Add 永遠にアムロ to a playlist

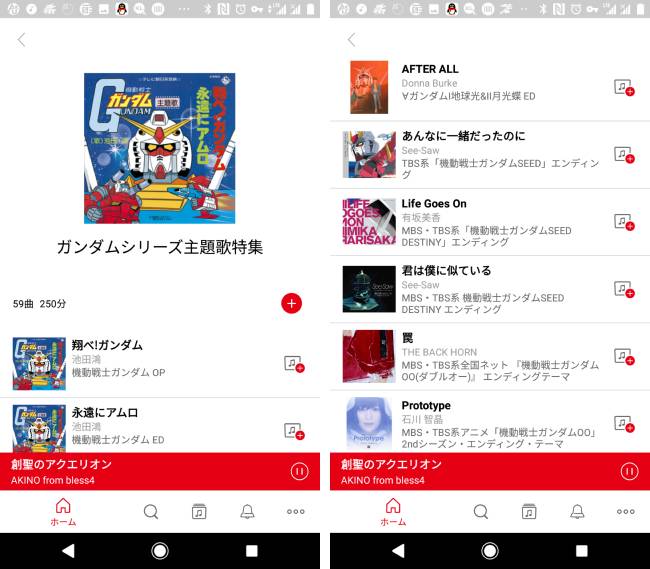click(x=293, y=431)
